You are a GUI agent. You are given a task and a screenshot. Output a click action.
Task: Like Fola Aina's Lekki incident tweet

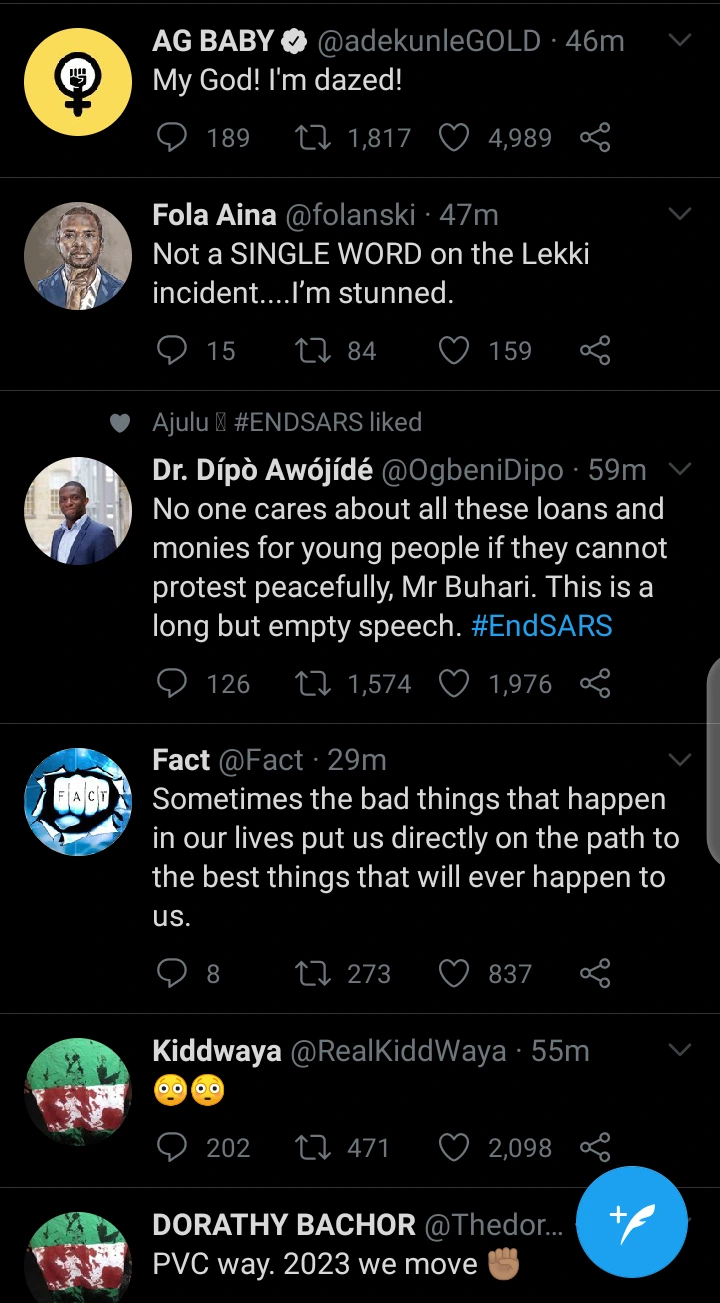tap(454, 350)
